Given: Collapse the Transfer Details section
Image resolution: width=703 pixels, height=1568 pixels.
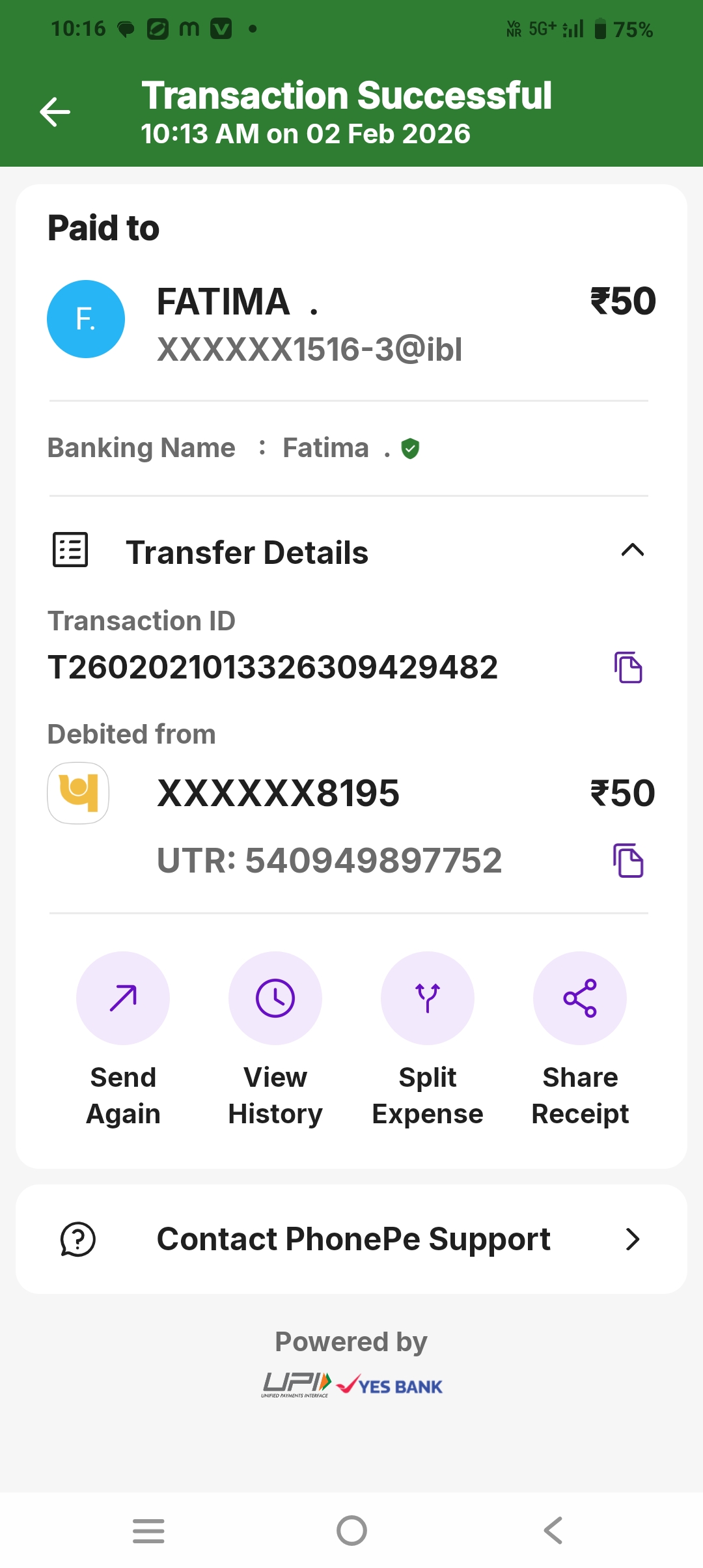Looking at the screenshot, I should pos(632,551).
